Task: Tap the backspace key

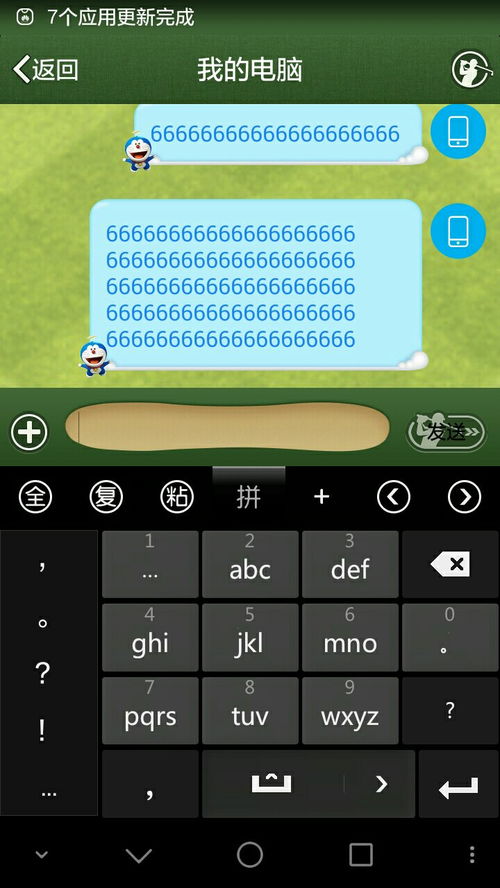Action: click(450, 564)
